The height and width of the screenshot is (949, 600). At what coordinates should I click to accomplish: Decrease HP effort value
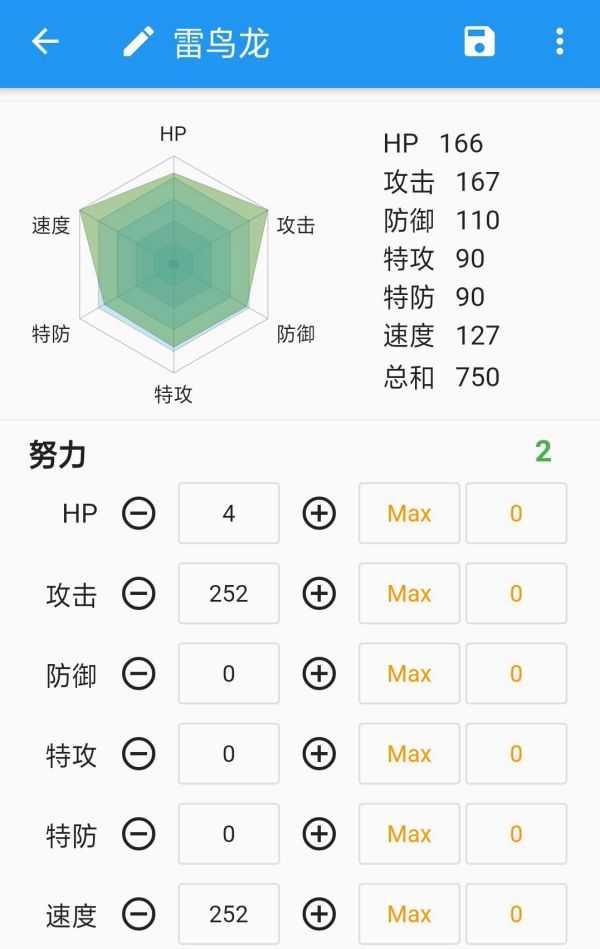point(139,513)
